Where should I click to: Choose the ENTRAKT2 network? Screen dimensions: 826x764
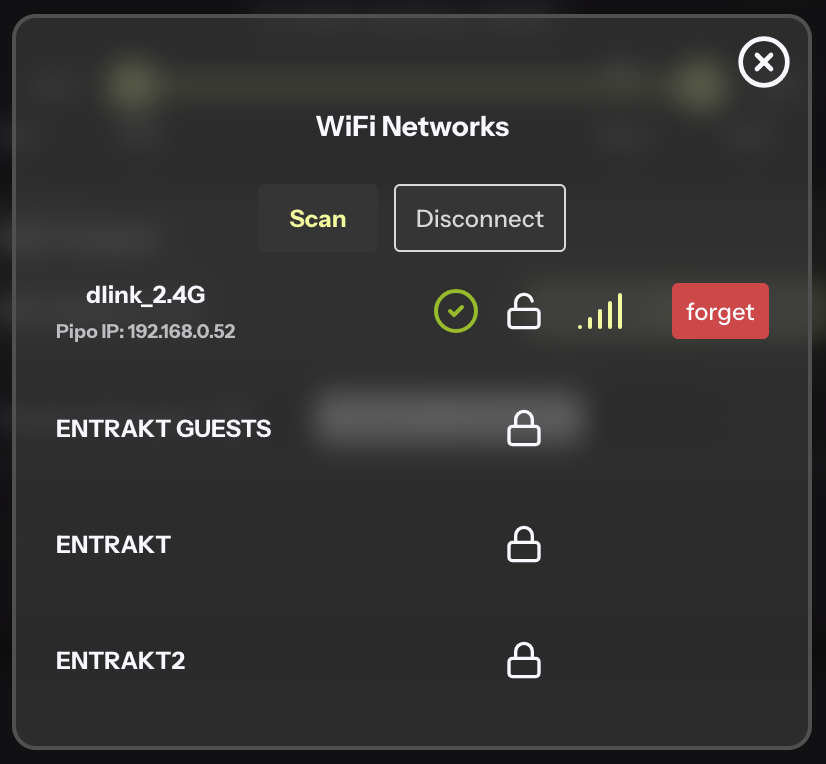(x=120, y=661)
